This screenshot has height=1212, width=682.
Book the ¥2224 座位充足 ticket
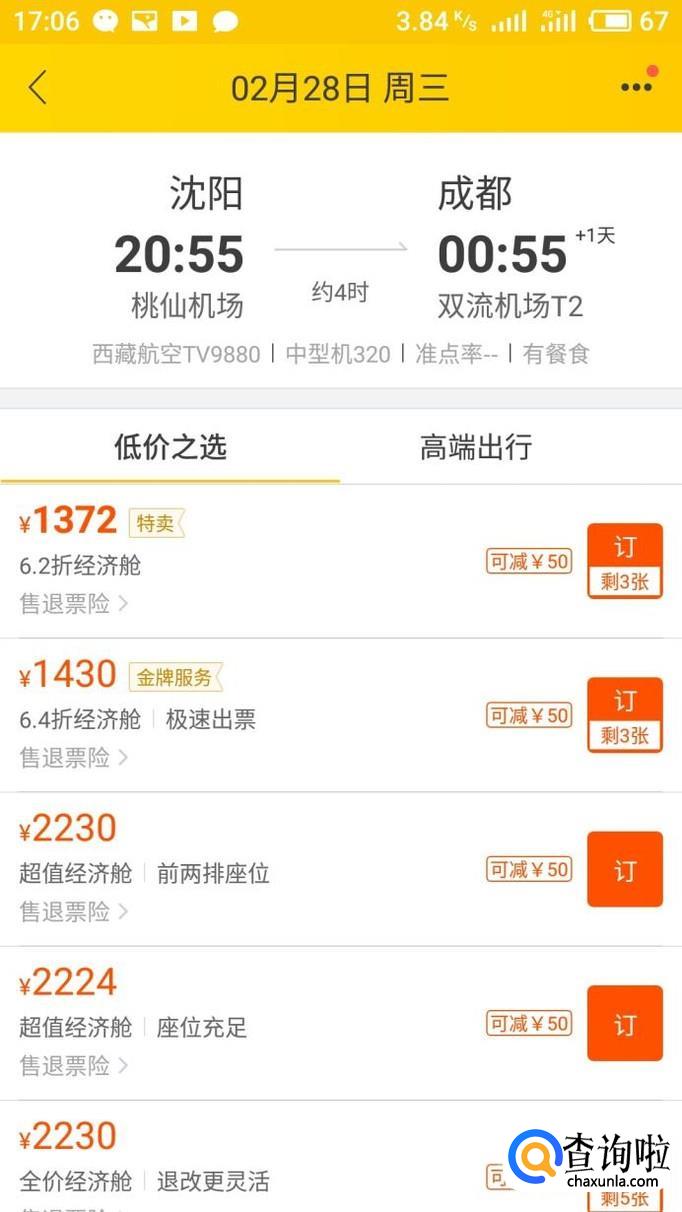[x=625, y=1023]
